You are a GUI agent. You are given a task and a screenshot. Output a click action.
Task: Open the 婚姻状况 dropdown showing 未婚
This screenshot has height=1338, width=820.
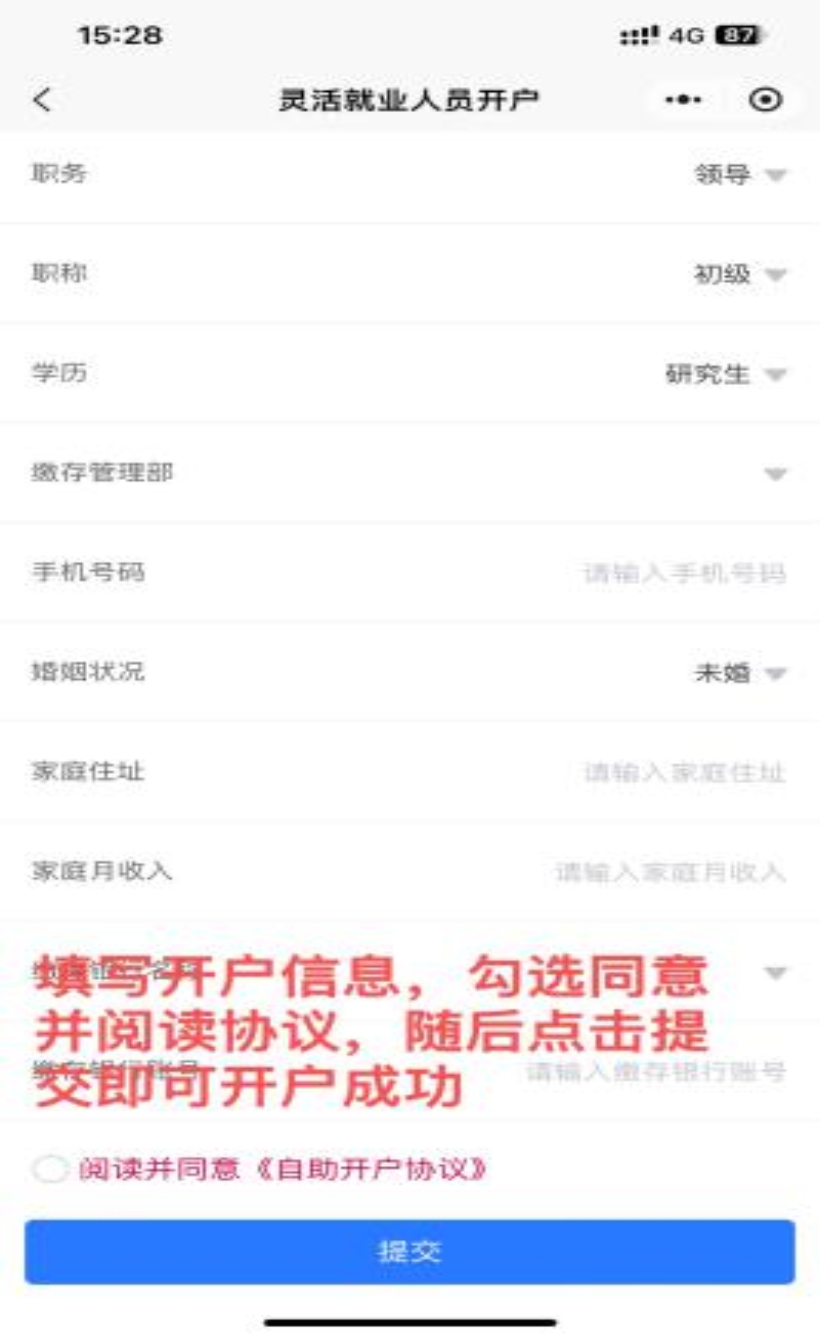click(740, 673)
